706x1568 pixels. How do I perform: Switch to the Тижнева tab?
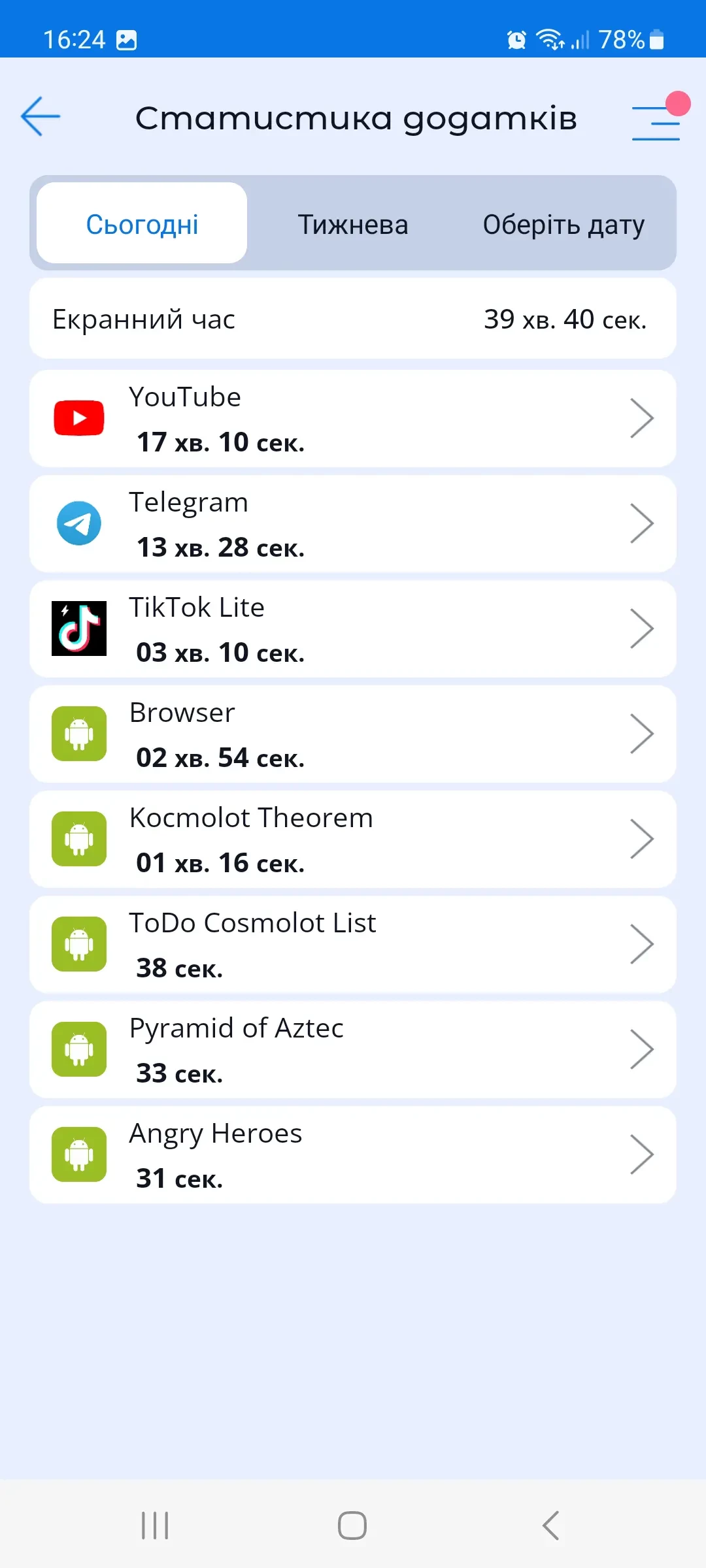tap(353, 224)
